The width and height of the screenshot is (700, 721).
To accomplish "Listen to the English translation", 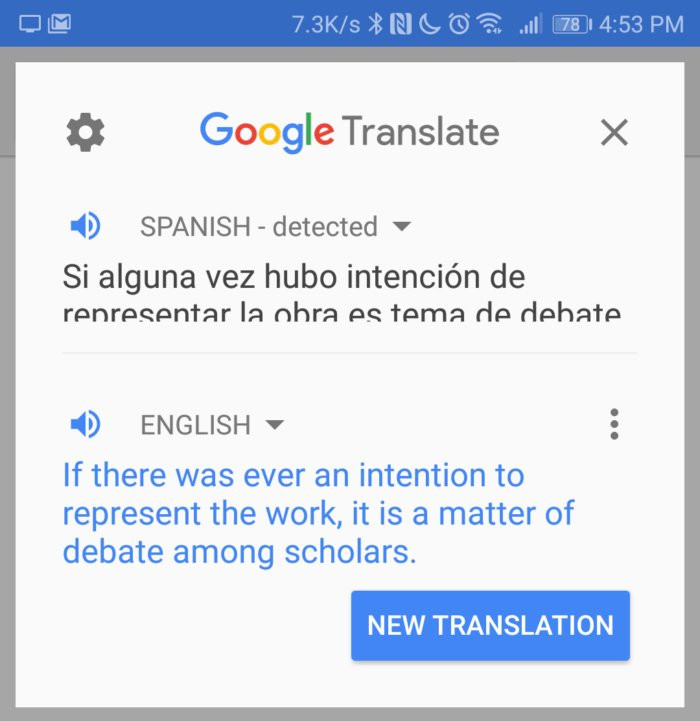I will pos(85,425).
